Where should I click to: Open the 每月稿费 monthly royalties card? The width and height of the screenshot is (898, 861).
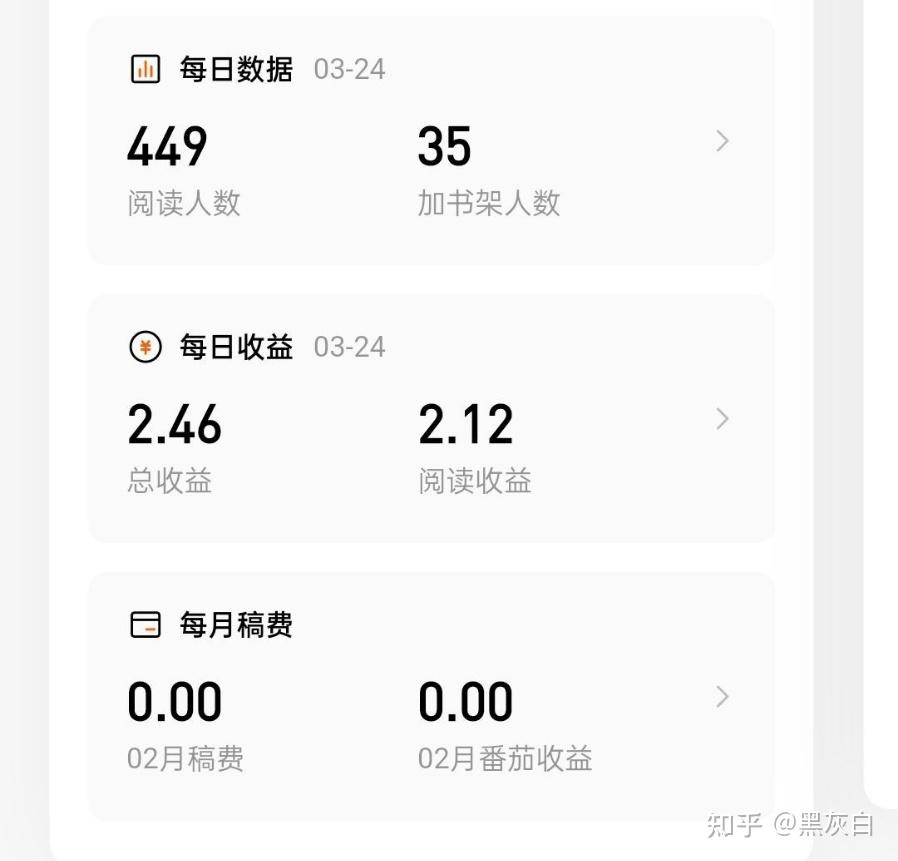tap(722, 697)
